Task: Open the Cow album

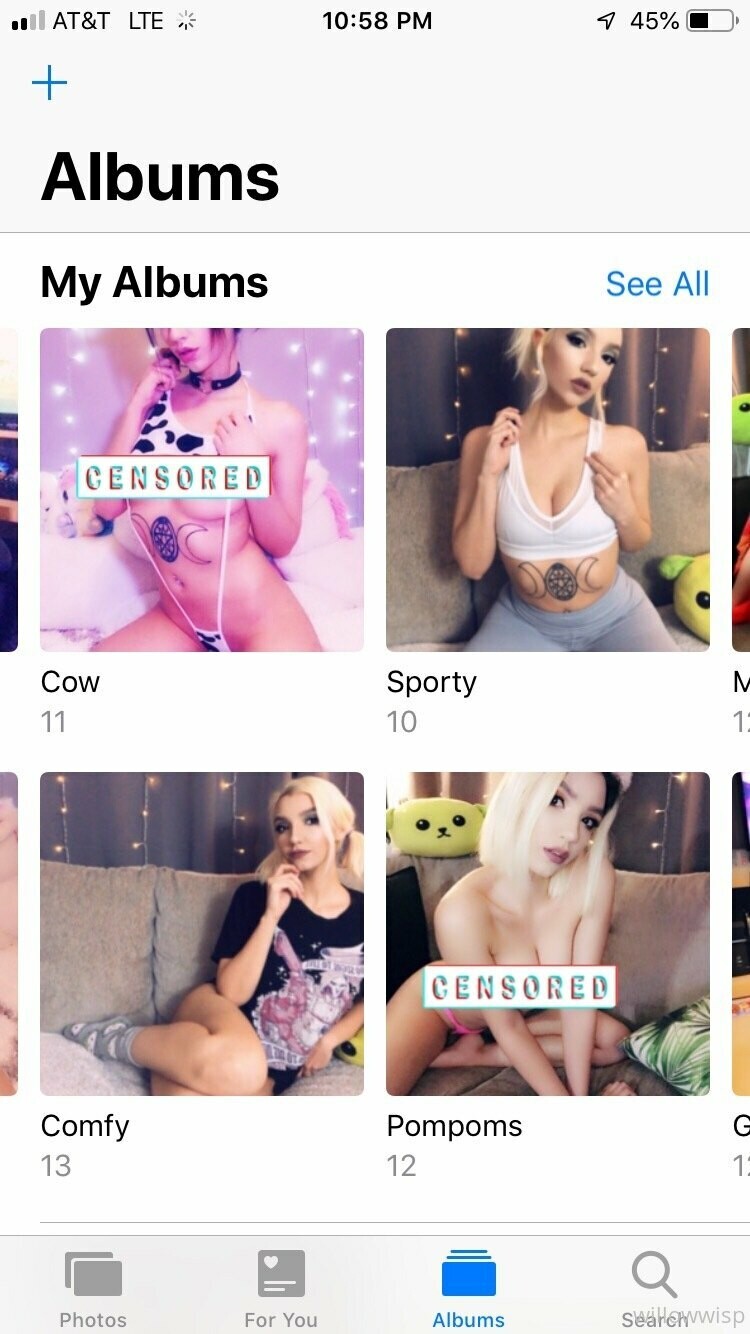Action: pyautogui.click(x=202, y=490)
